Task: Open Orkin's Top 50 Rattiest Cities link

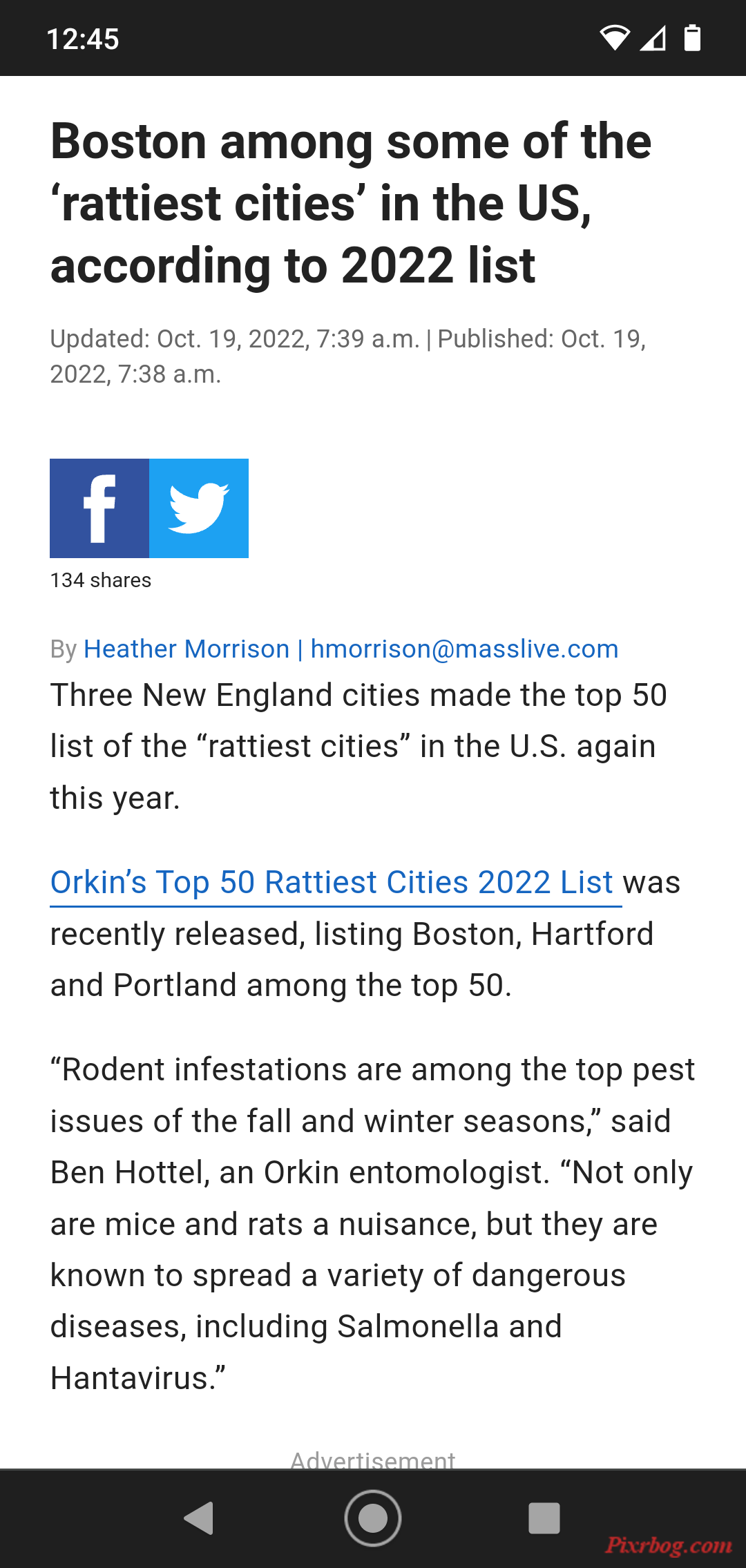Action: (332, 883)
